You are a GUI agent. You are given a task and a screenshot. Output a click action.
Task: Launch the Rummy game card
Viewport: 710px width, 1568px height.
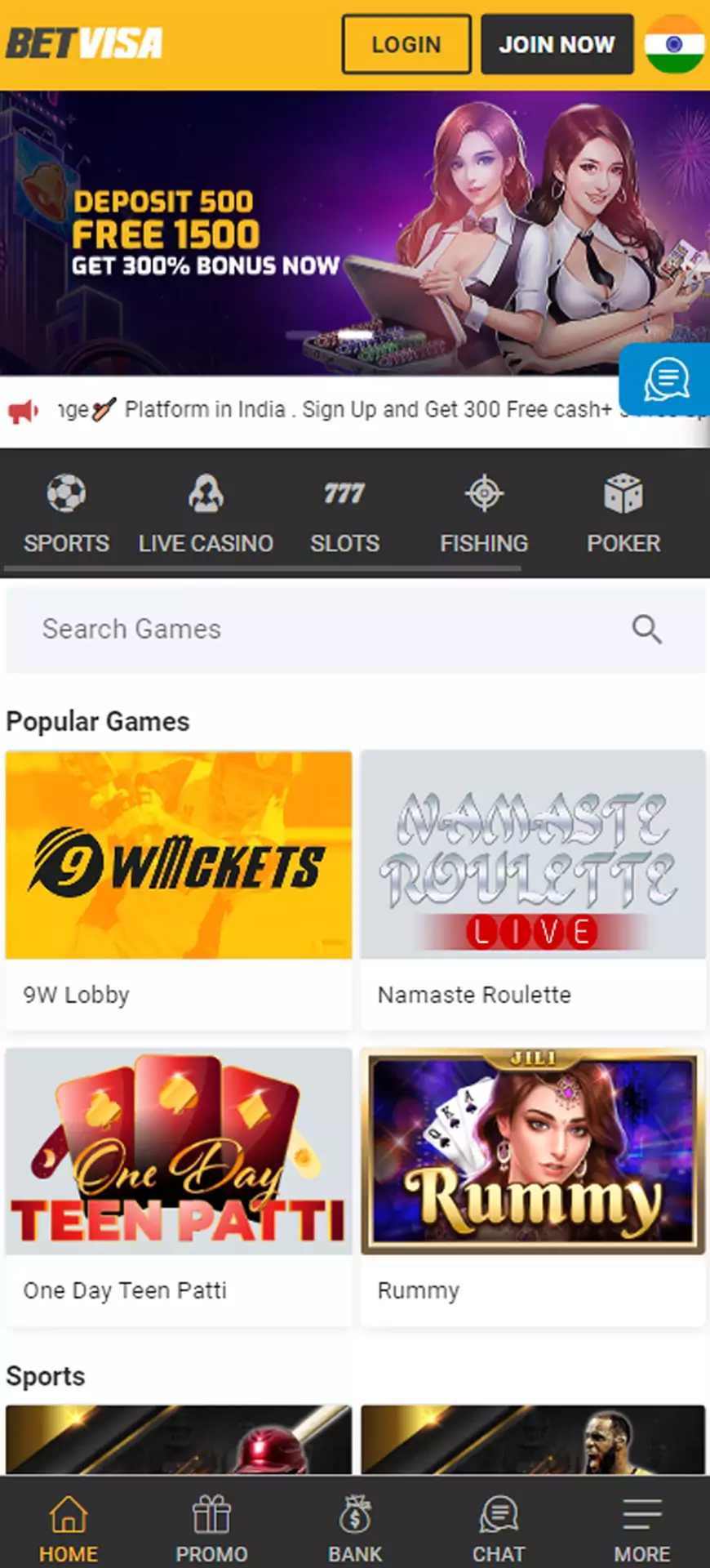click(x=533, y=1151)
